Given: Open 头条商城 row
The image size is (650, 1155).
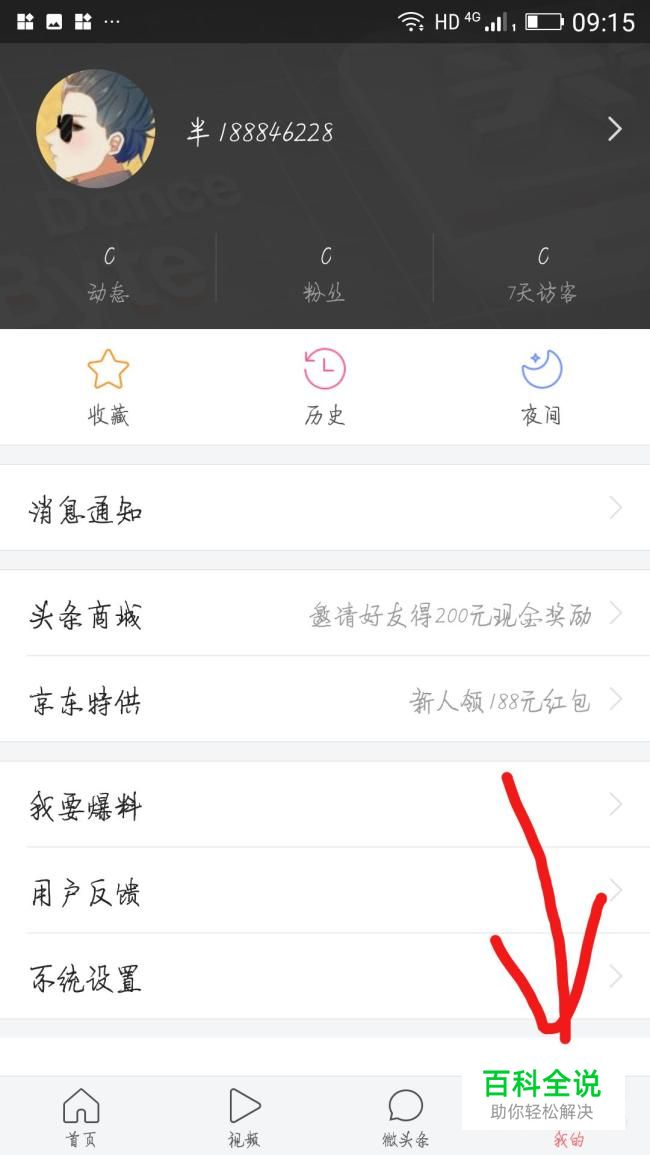Looking at the screenshot, I should point(325,613).
